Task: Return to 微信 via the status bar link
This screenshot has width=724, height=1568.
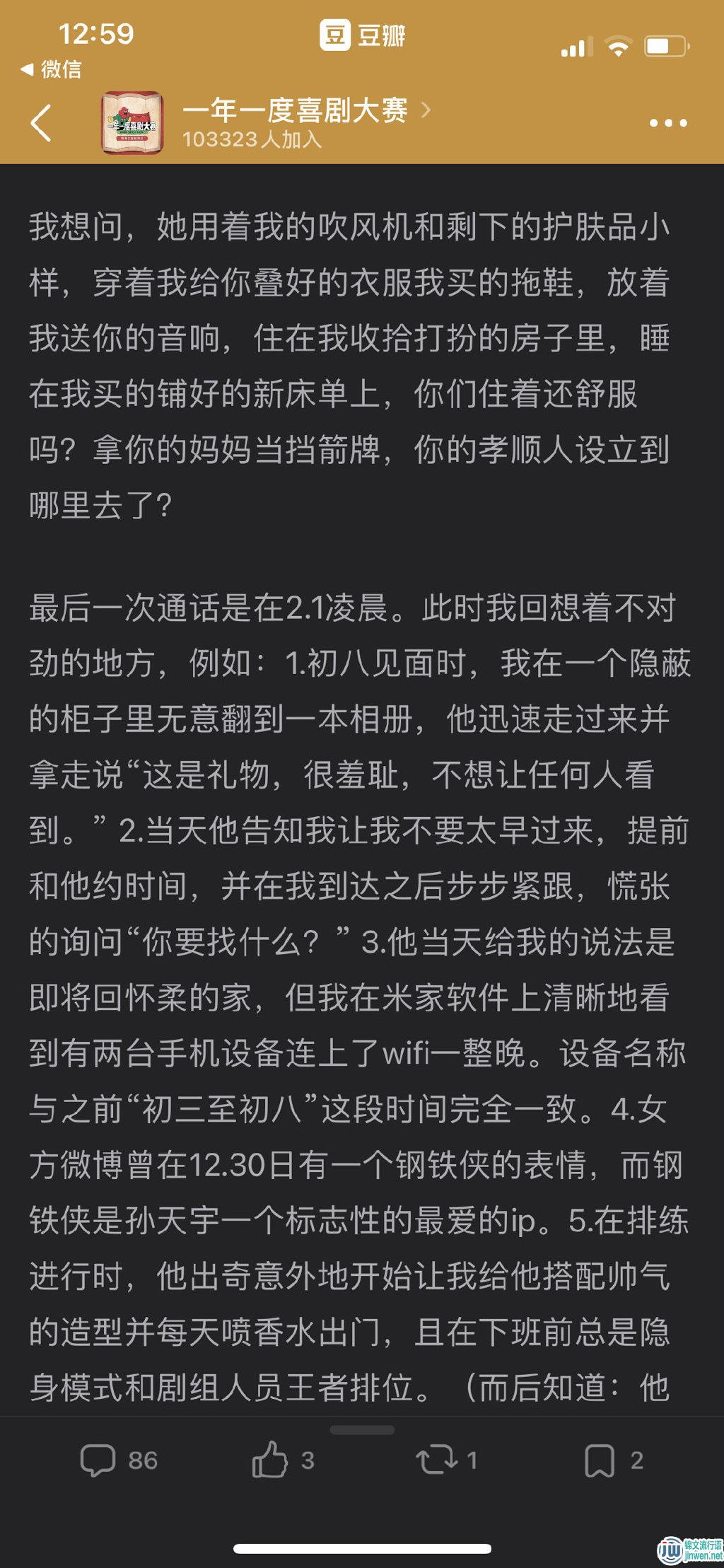Action: click(52, 69)
